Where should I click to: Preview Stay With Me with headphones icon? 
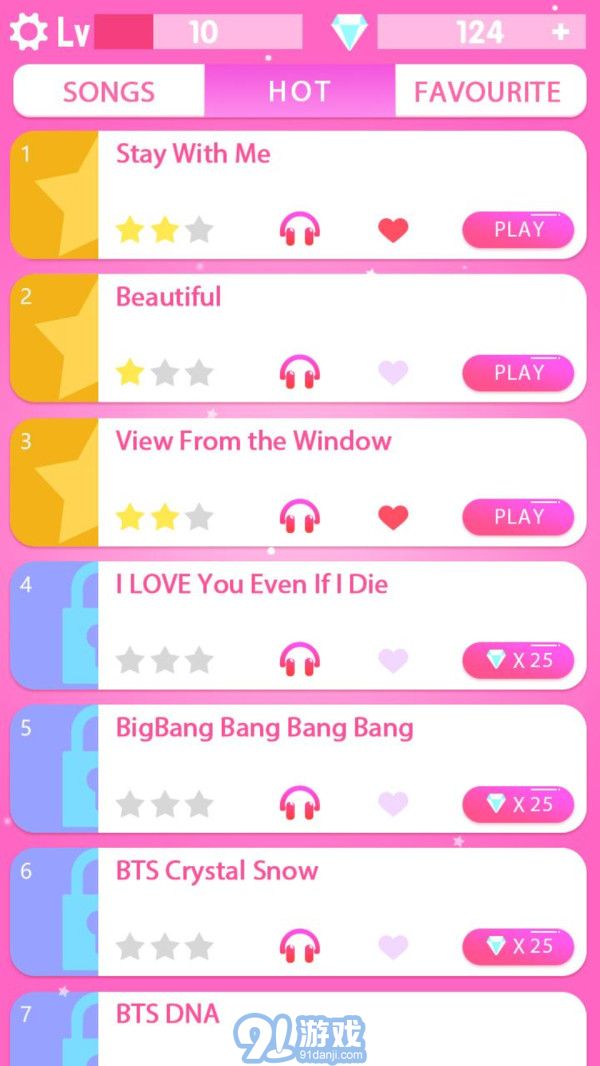pos(299,230)
